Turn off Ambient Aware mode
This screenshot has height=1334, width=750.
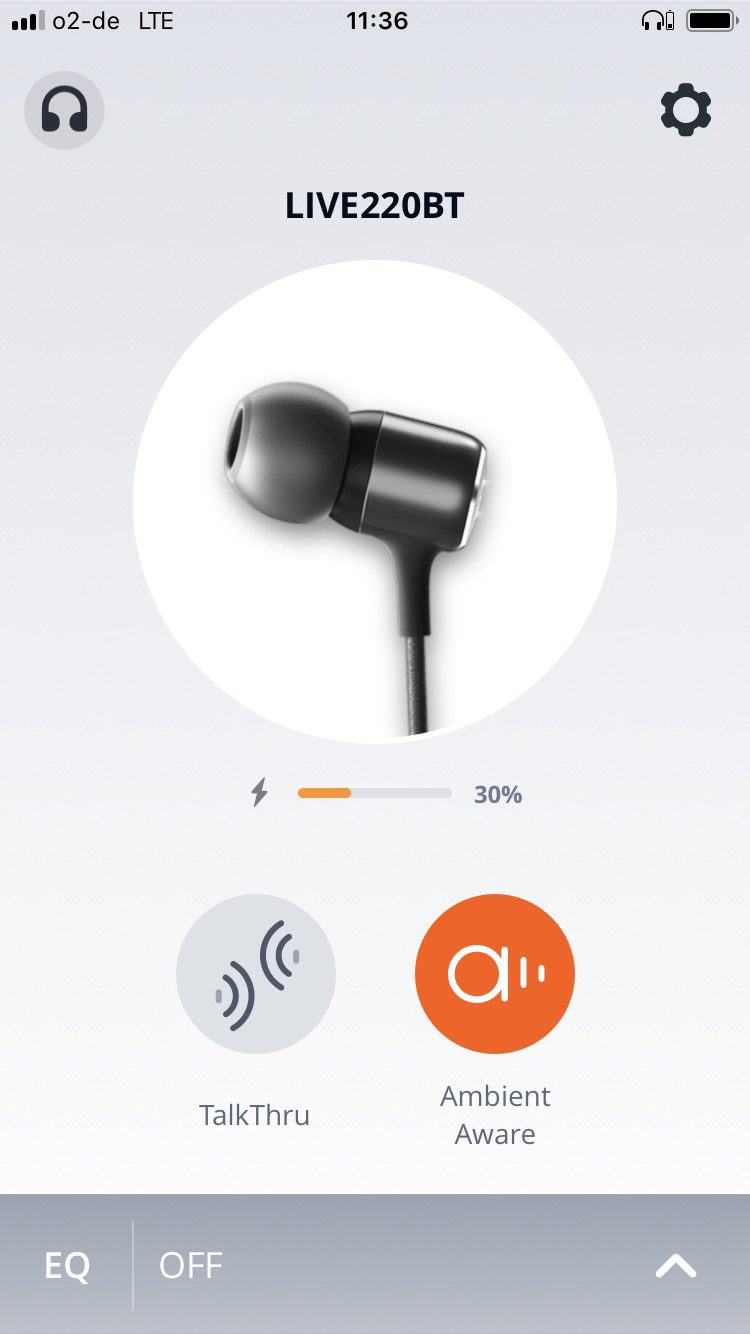[495, 974]
